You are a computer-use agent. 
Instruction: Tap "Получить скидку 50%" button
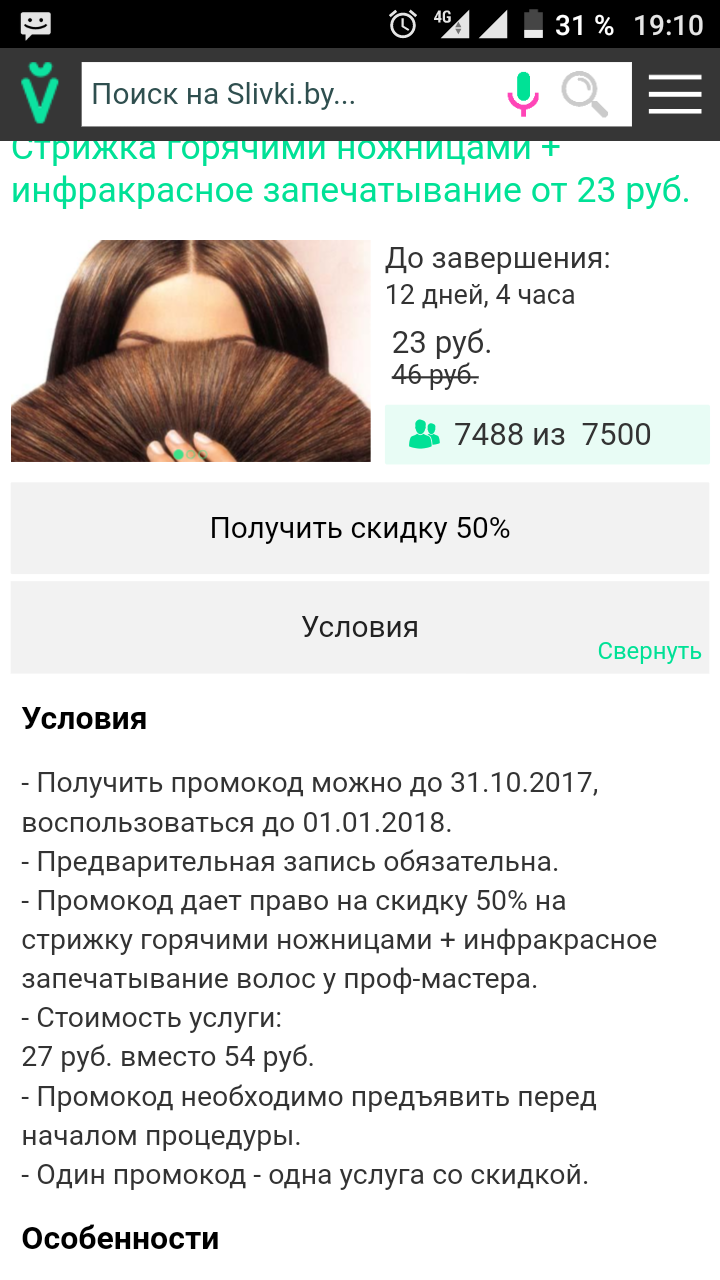(360, 528)
